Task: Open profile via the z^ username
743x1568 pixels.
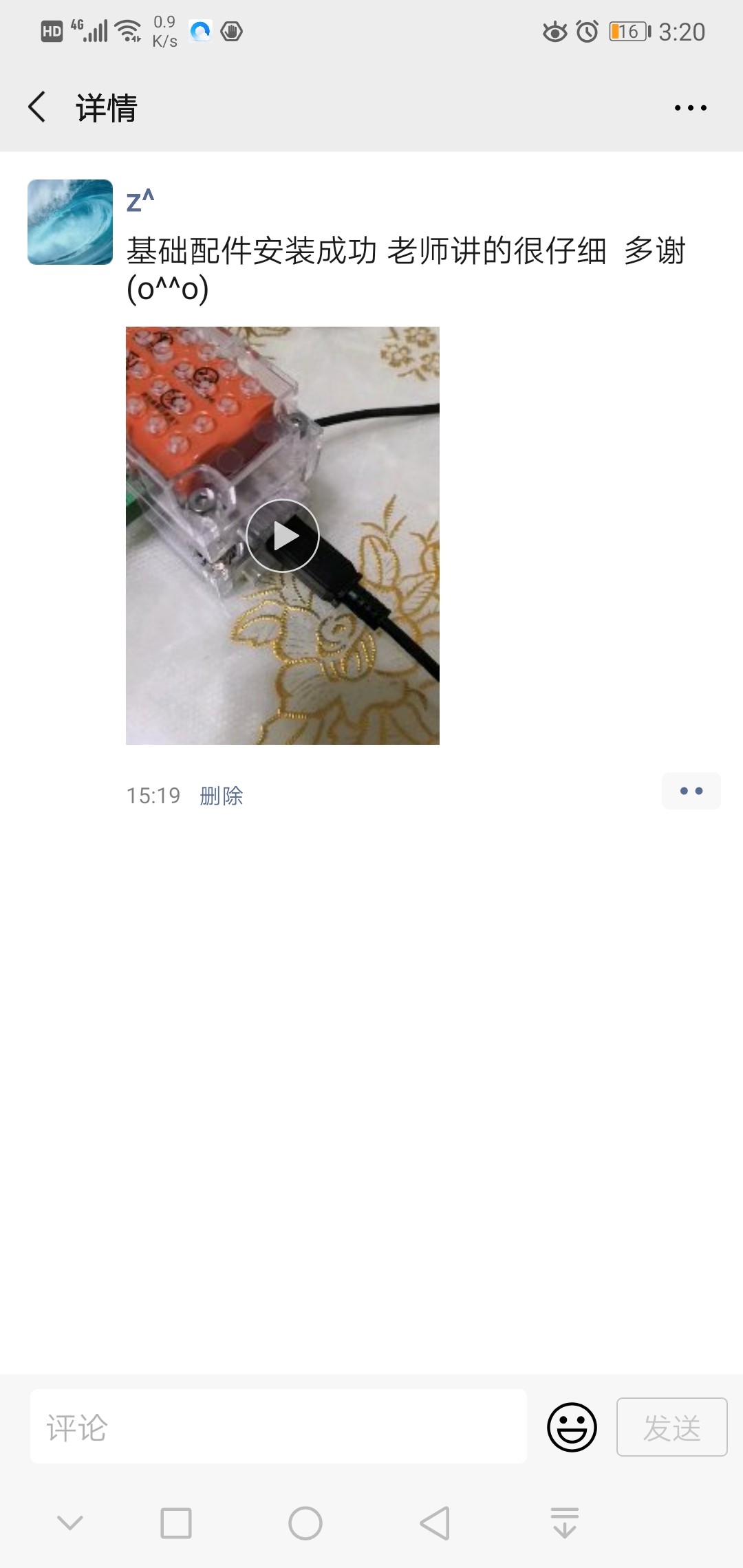Action: pos(140,201)
